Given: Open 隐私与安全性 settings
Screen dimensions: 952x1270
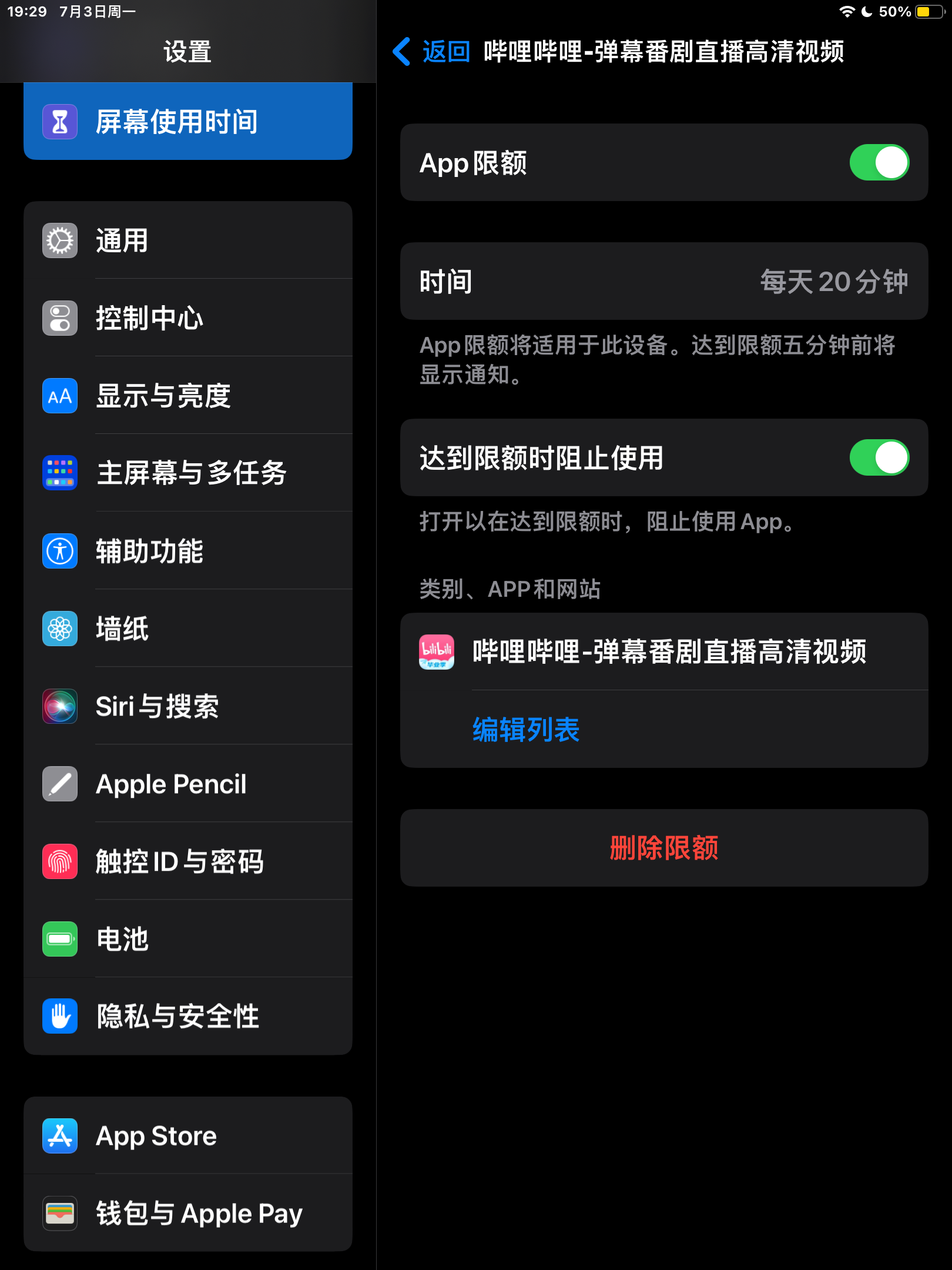Looking at the screenshot, I should 188,1017.
